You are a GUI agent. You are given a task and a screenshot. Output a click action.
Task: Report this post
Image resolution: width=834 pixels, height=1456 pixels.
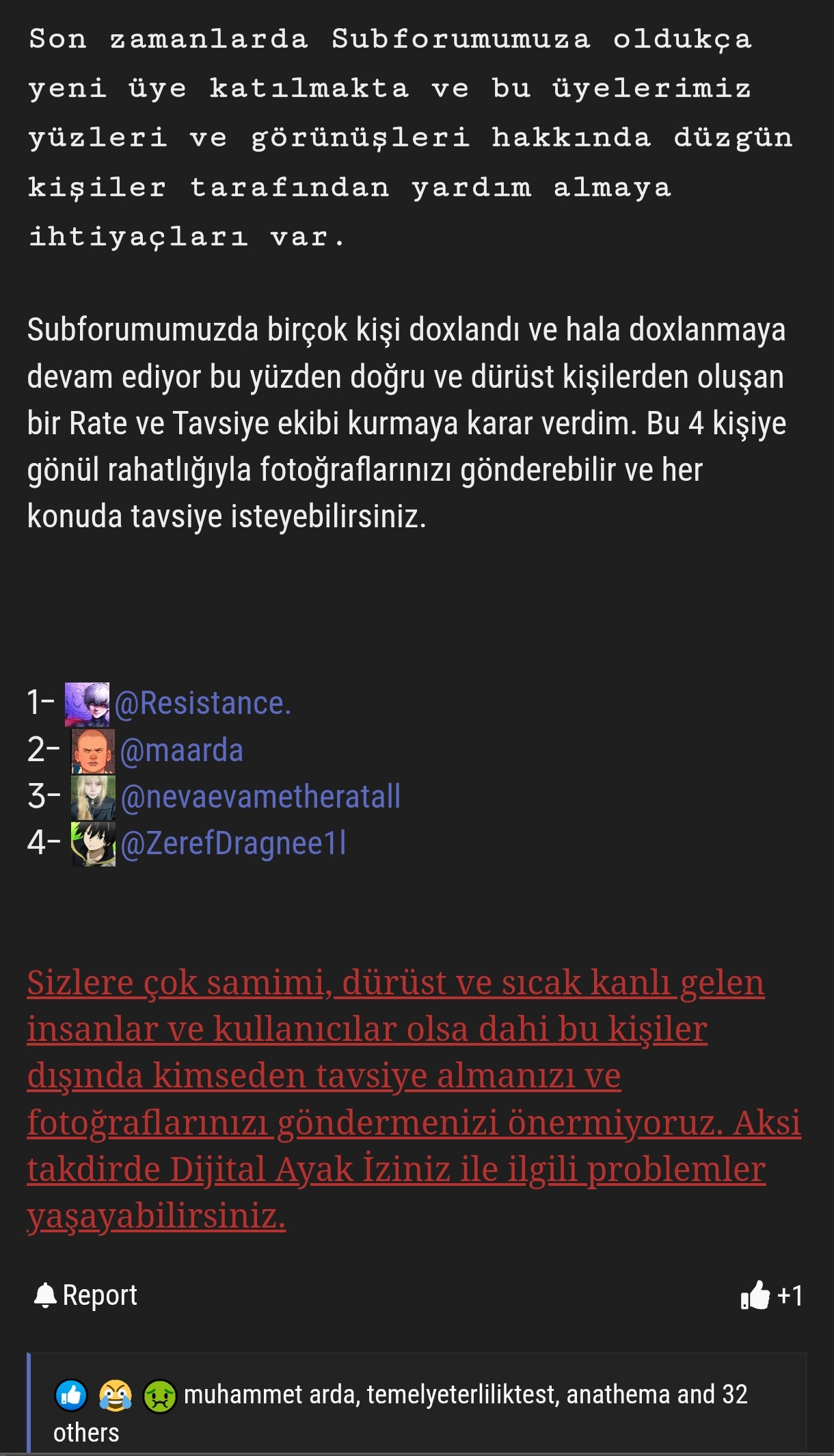[86, 1295]
